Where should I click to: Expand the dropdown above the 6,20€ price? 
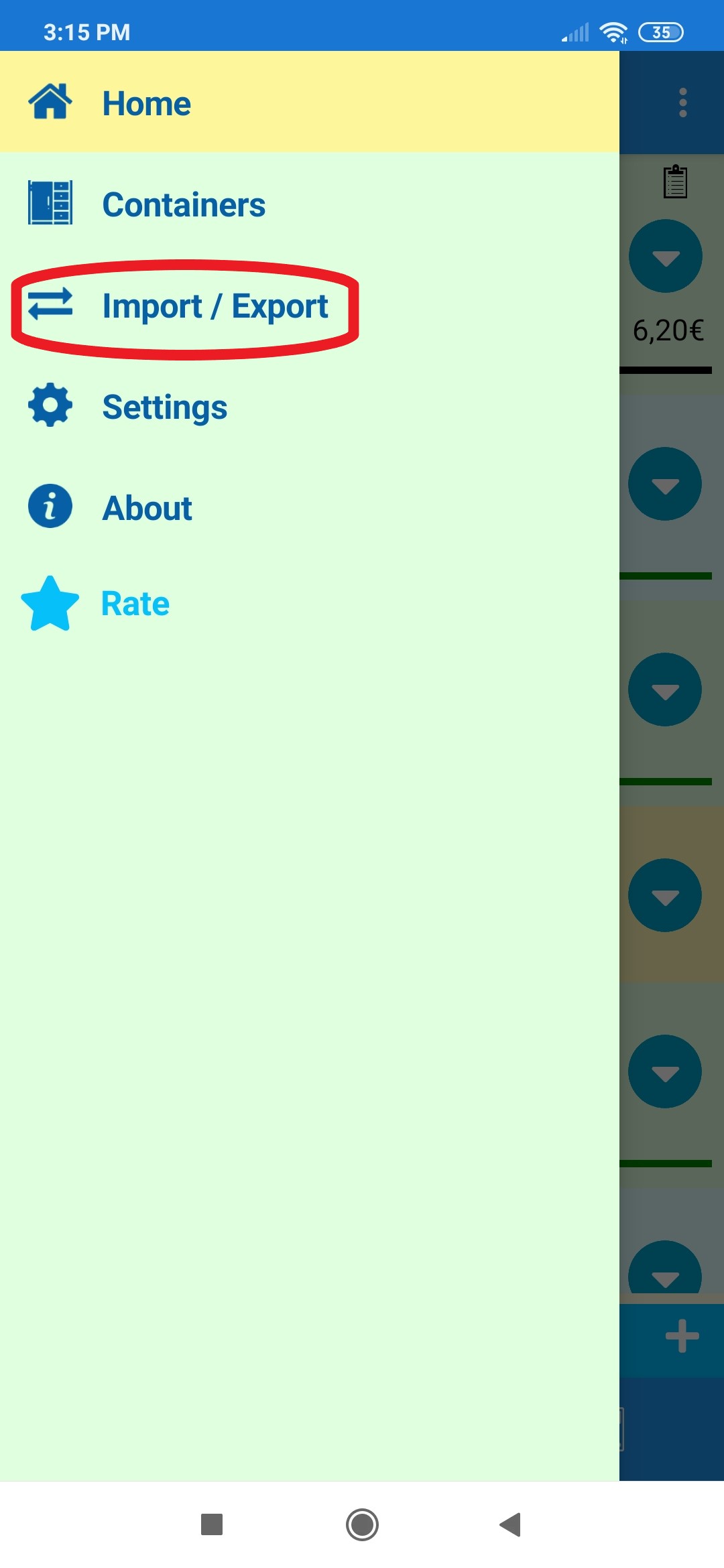[665, 256]
